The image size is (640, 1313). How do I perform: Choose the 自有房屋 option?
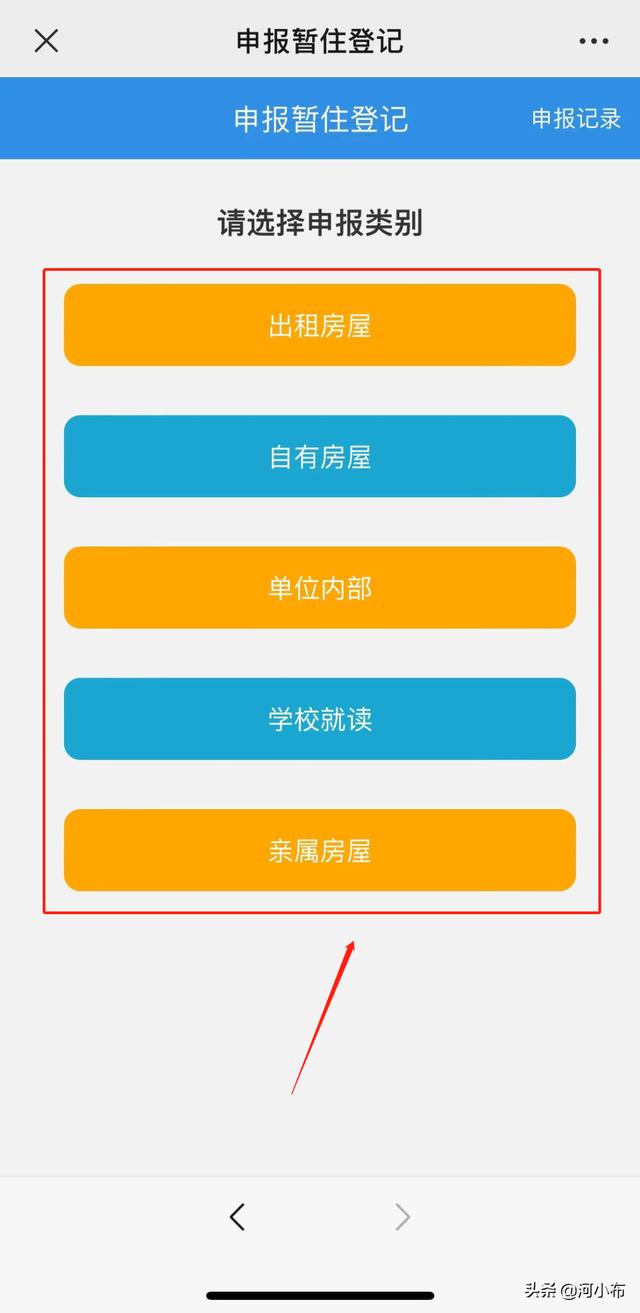click(320, 456)
